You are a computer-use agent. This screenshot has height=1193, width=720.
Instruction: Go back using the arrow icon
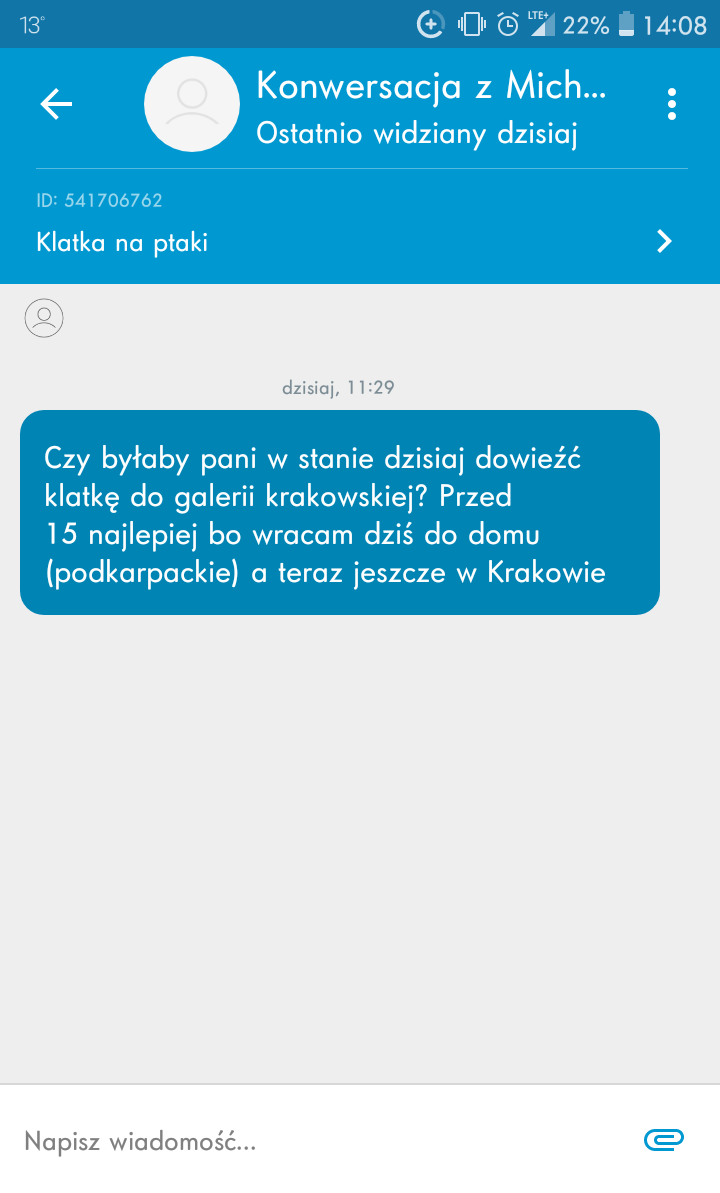56,104
